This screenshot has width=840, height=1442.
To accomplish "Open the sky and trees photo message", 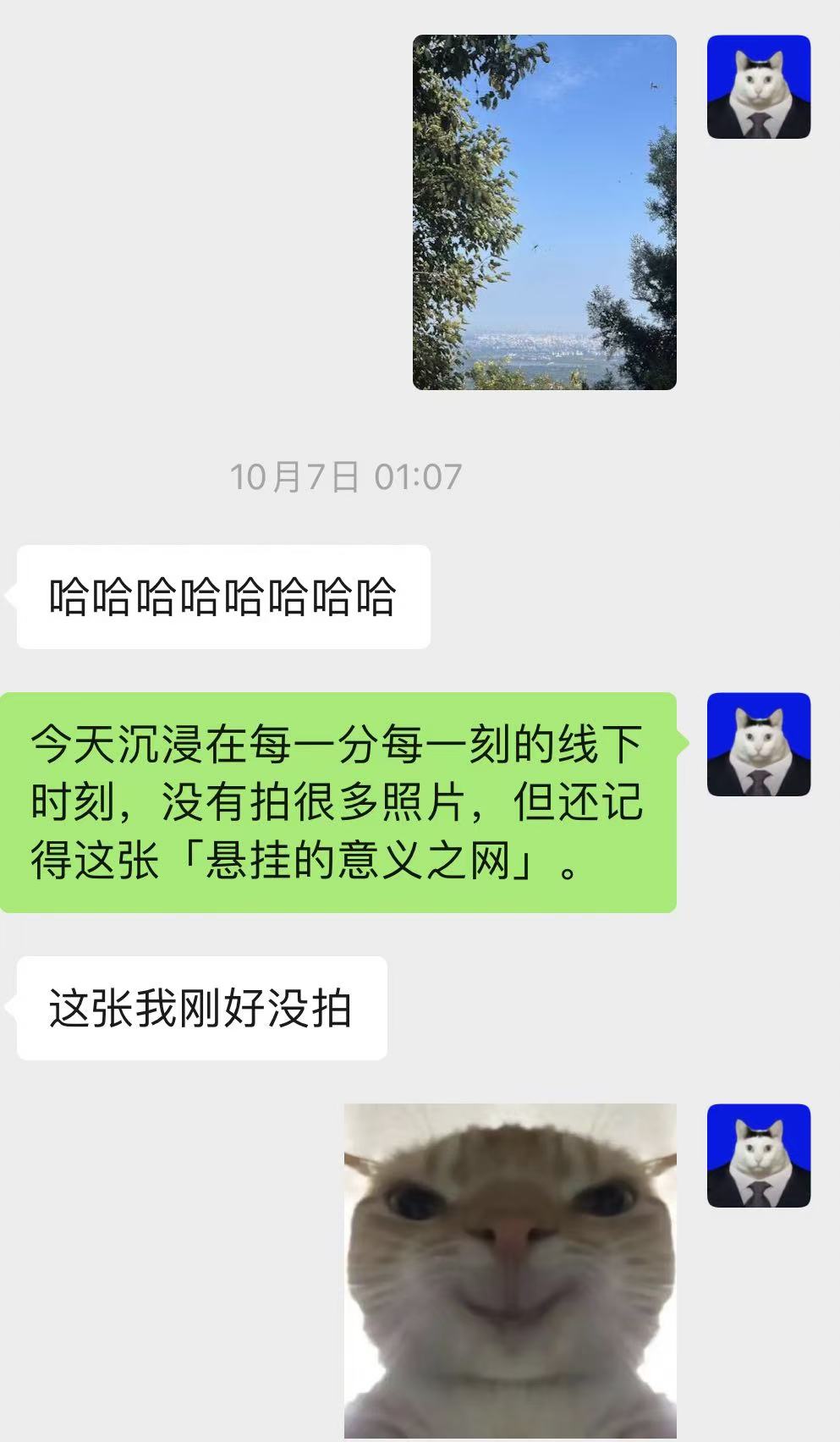I will pos(544,212).
